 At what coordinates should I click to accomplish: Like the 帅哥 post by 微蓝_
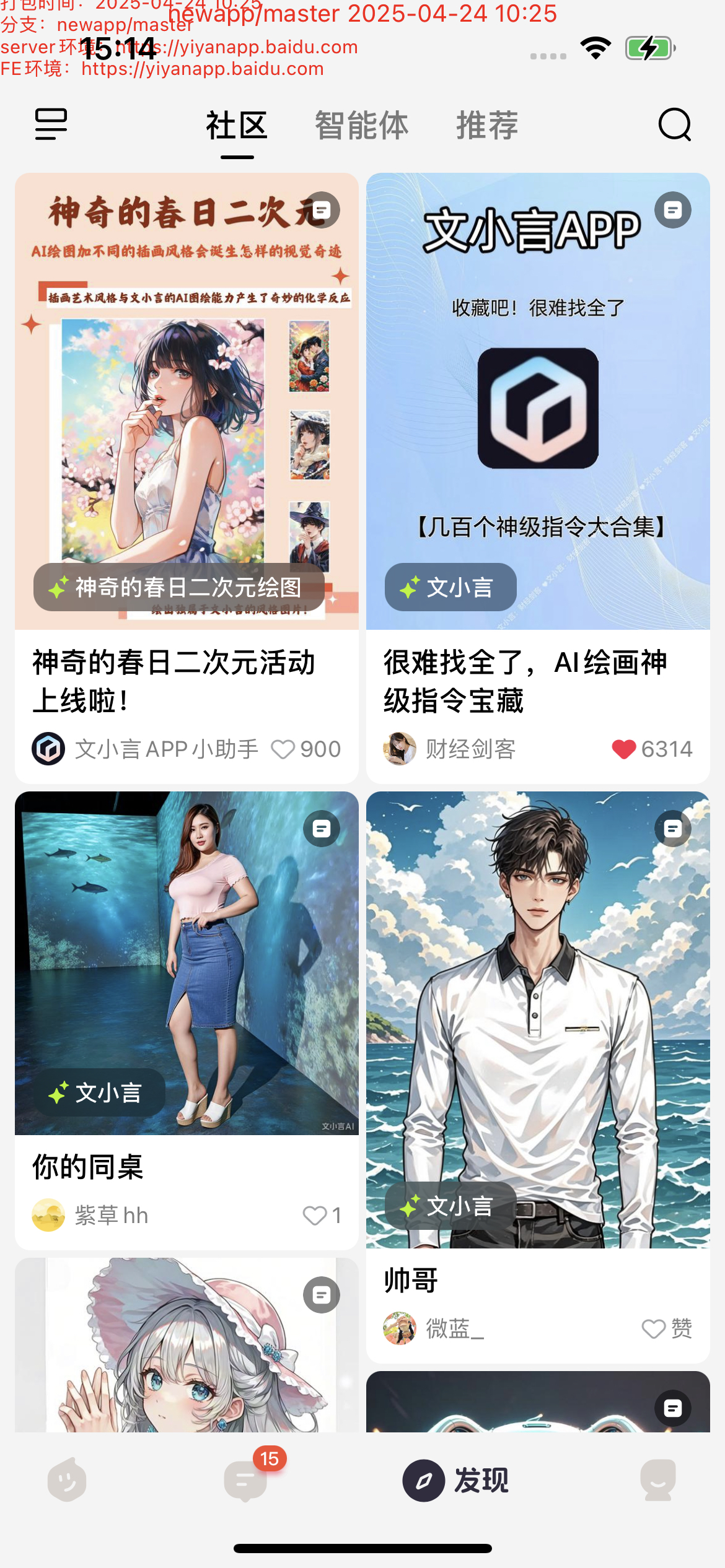[654, 1329]
